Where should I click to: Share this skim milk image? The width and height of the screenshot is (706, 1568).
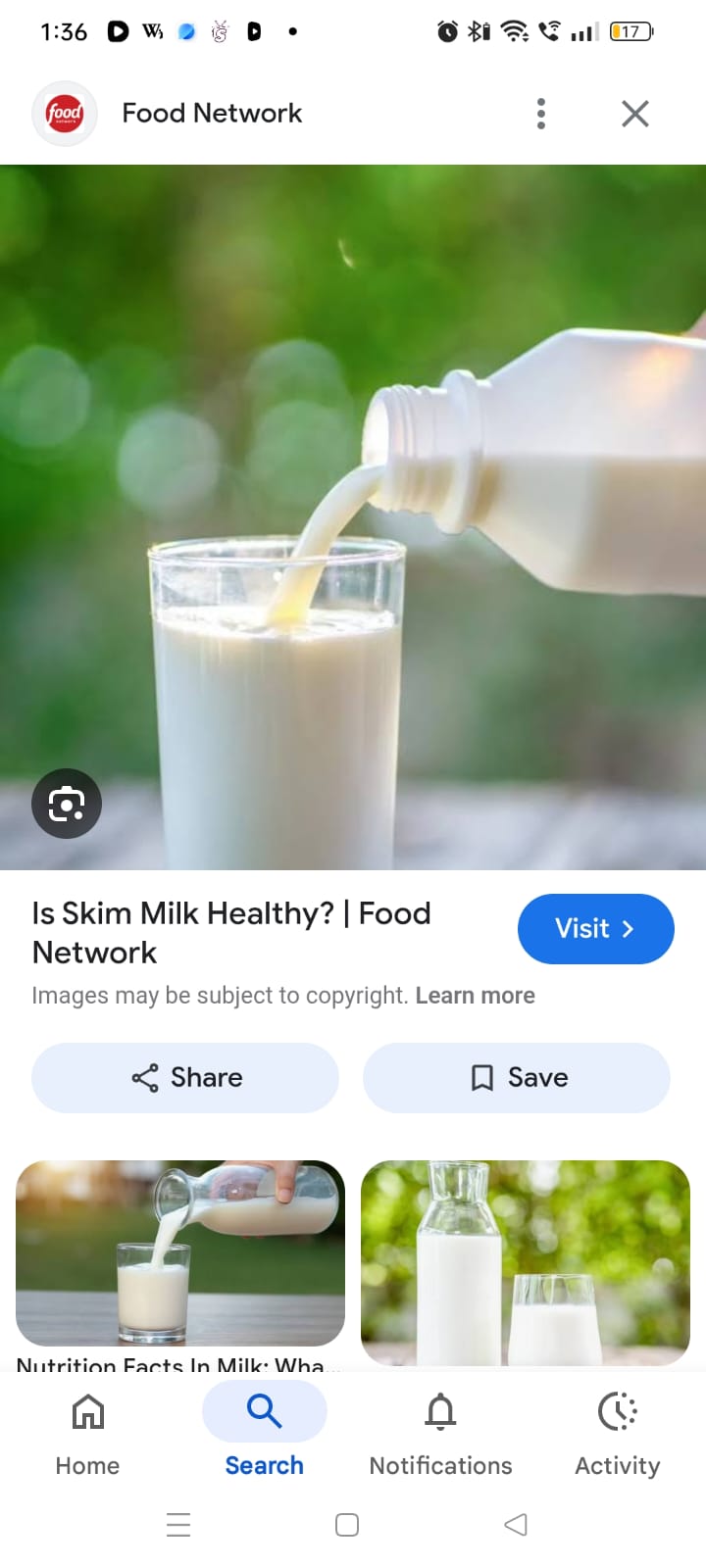pyautogui.click(x=185, y=1077)
